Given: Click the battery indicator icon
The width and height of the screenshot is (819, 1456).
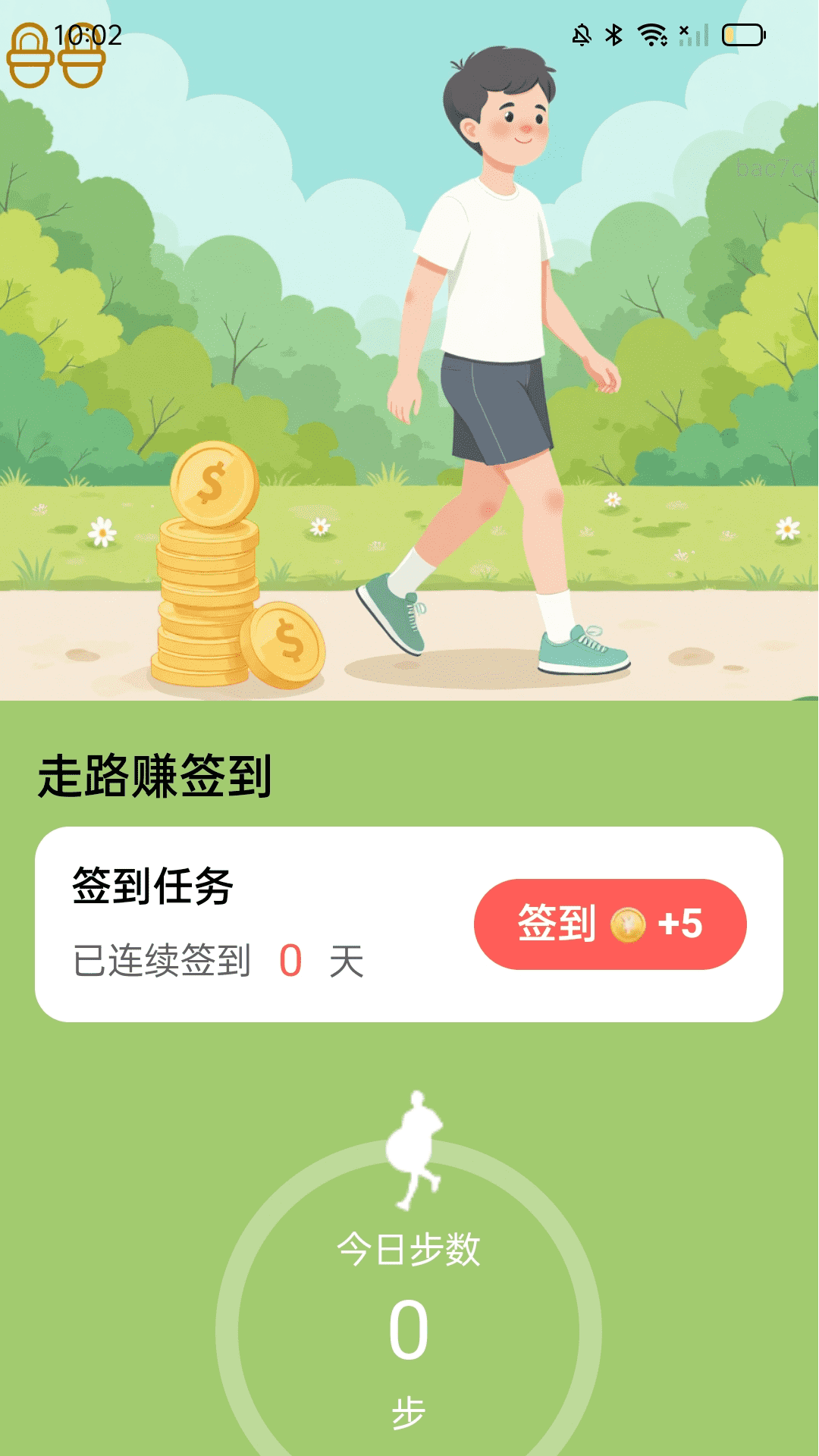Looking at the screenshot, I should click(742, 34).
